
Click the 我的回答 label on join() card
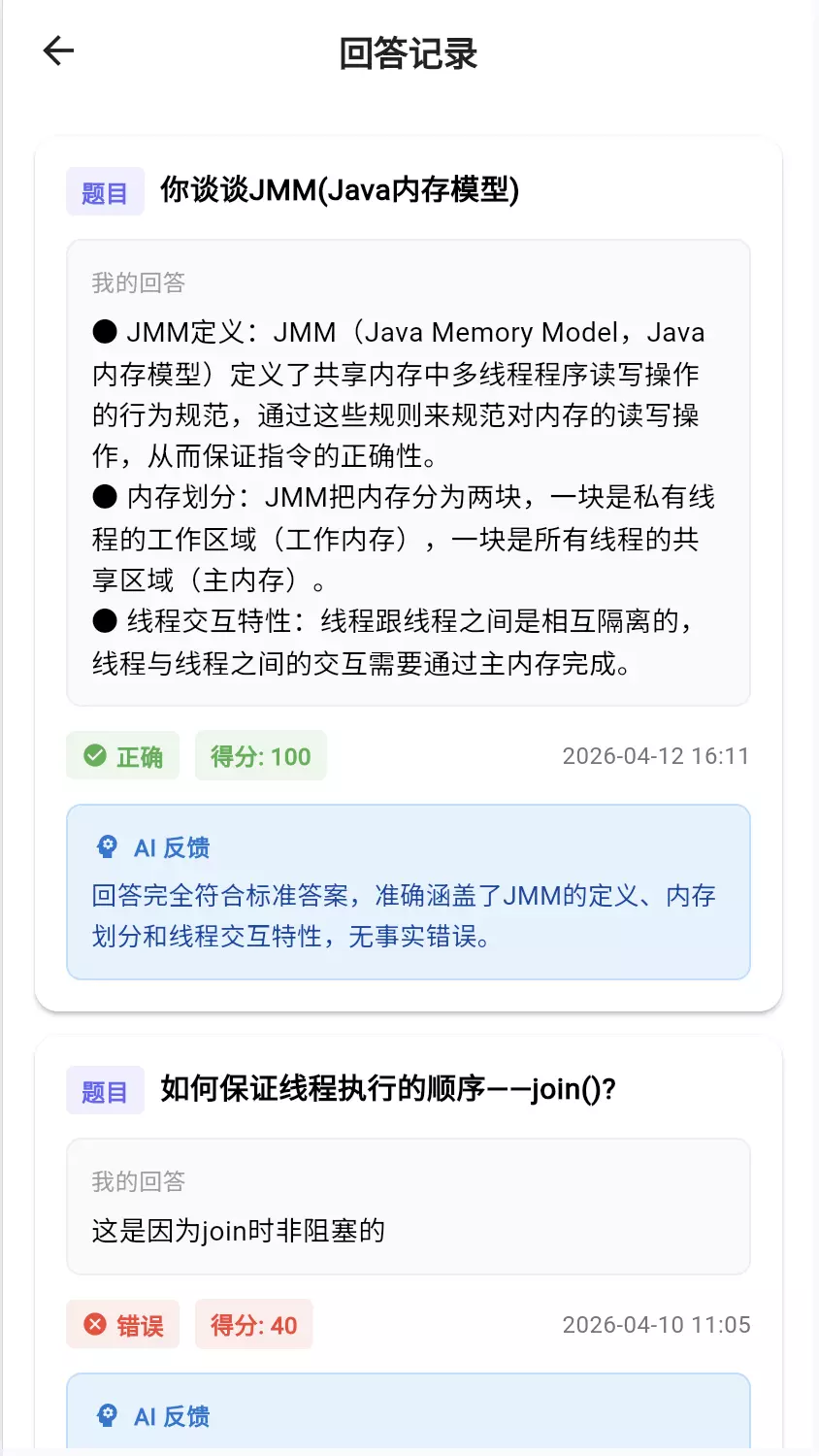(136, 1181)
